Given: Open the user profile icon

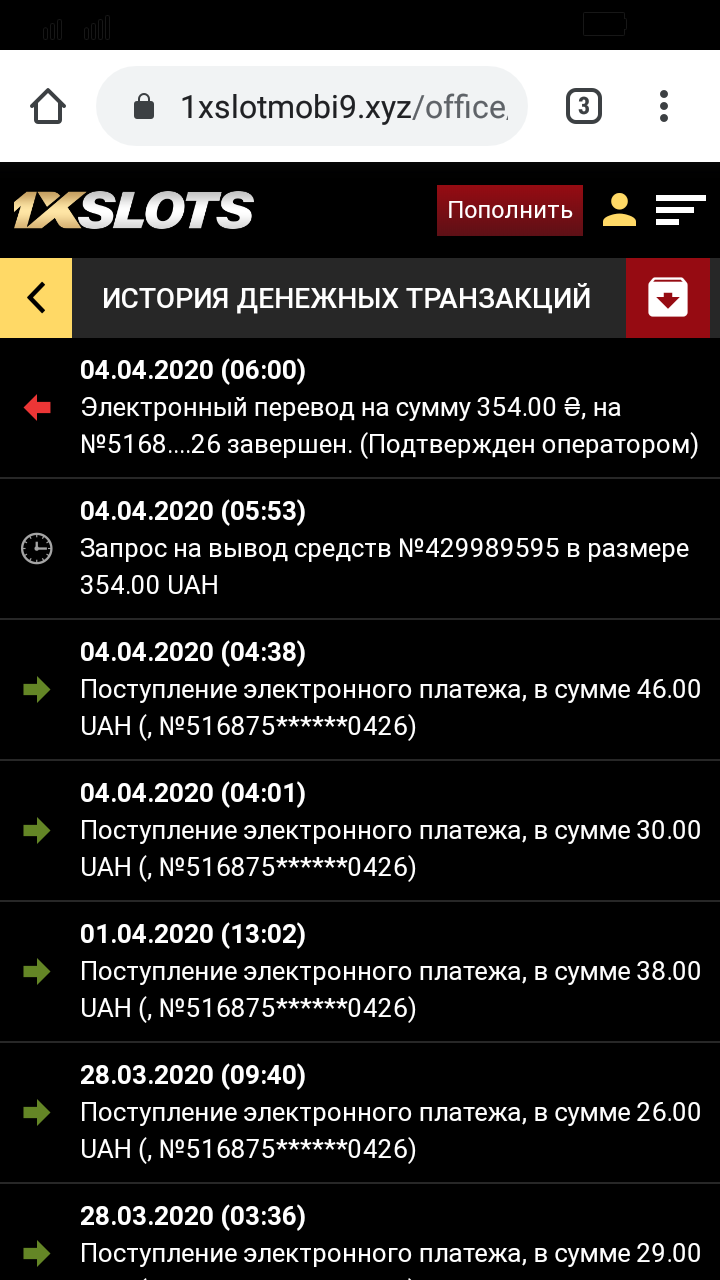Looking at the screenshot, I should [x=618, y=210].
